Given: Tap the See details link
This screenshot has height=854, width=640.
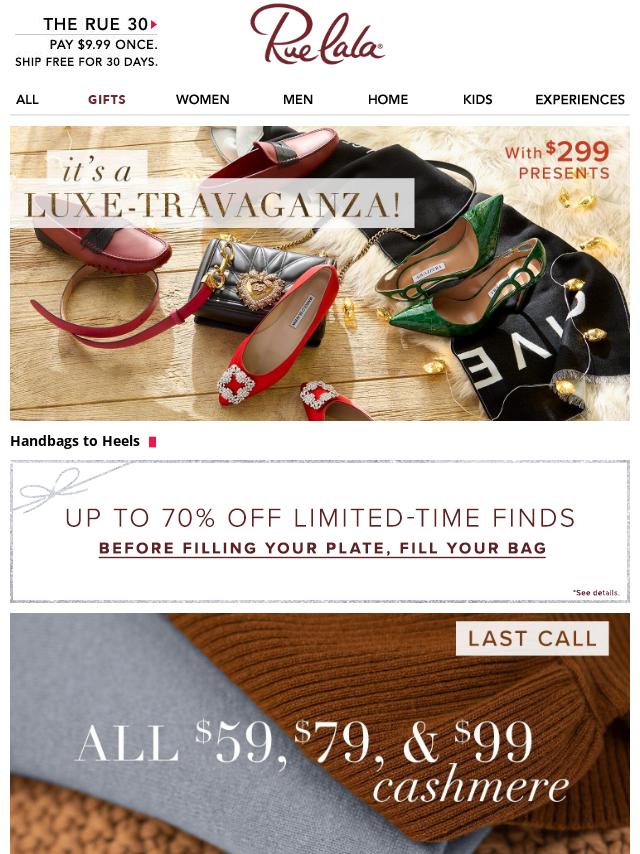Looking at the screenshot, I should [x=597, y=593].
